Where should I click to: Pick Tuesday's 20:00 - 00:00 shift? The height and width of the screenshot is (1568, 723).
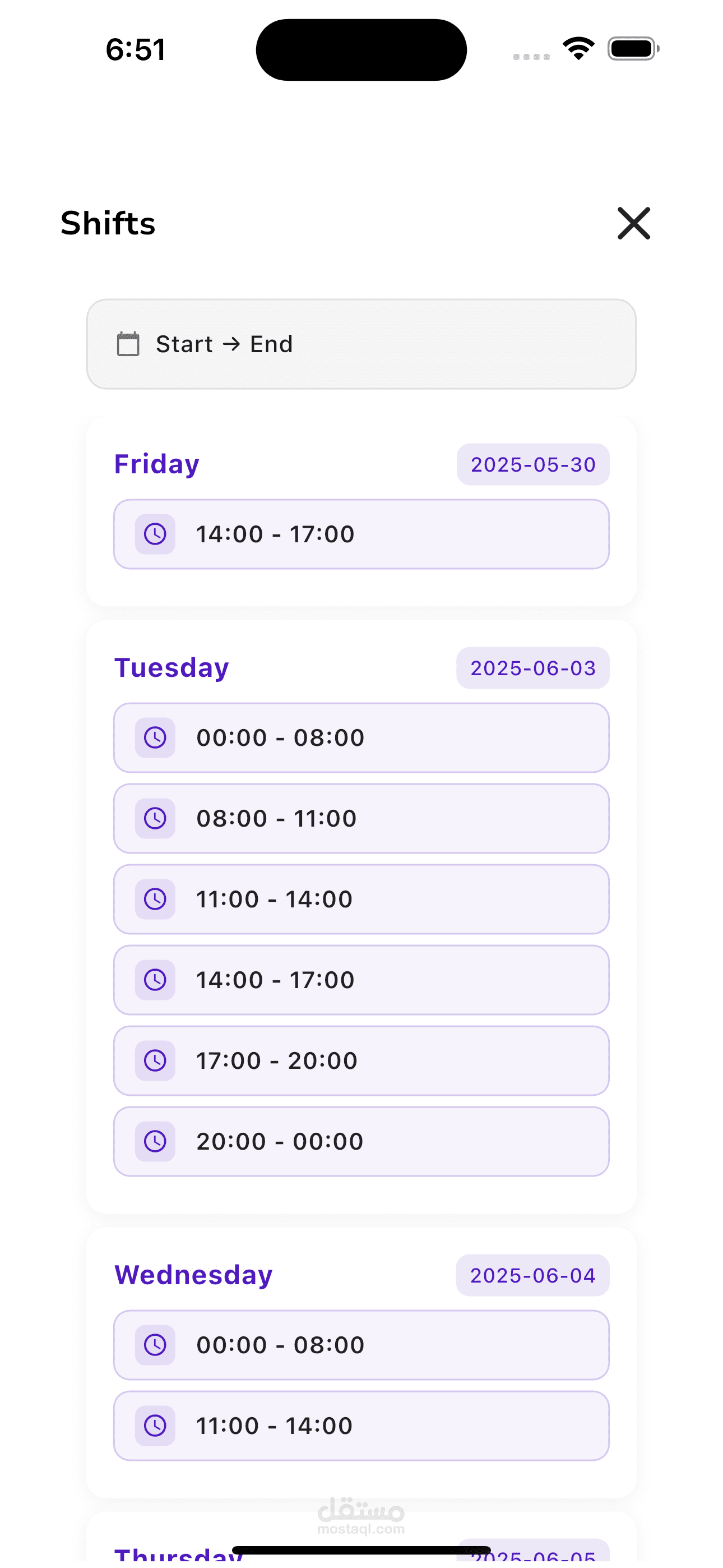361,1142
